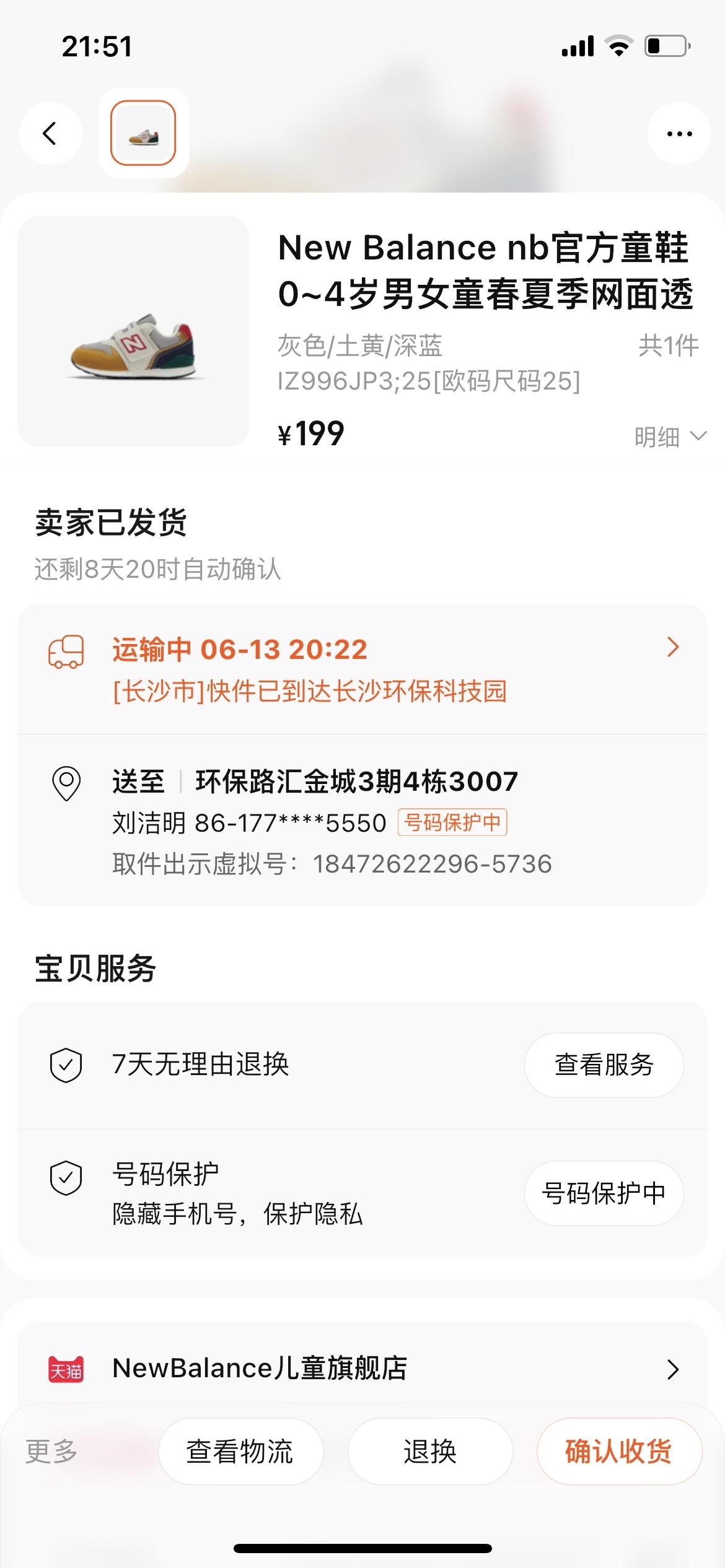Open the New Balance shoe product image
The width and height of the screenshot is (725, 1568).
point(133,331)
